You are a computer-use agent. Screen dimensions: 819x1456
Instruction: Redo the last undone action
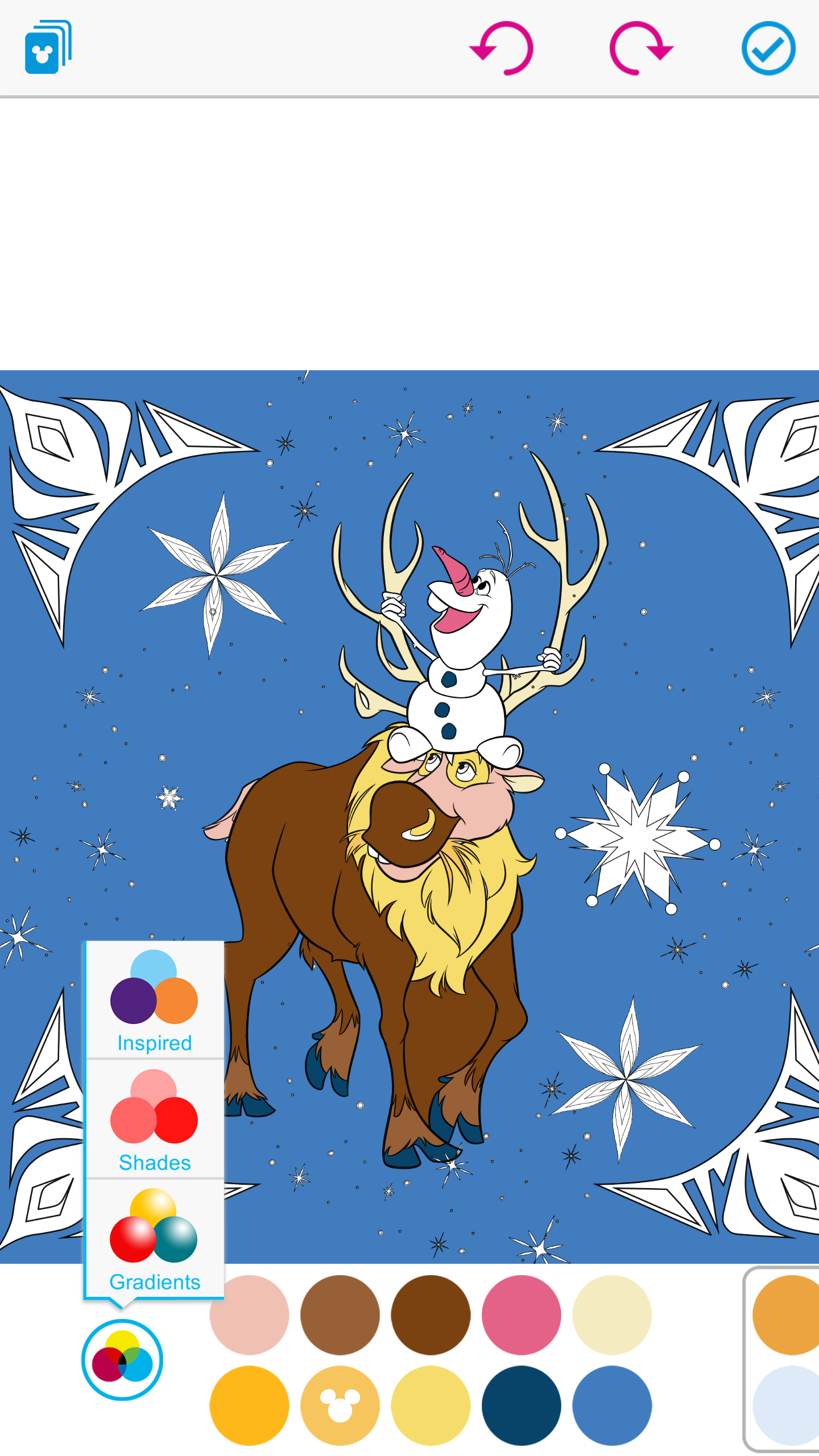(x=640, y=48)
